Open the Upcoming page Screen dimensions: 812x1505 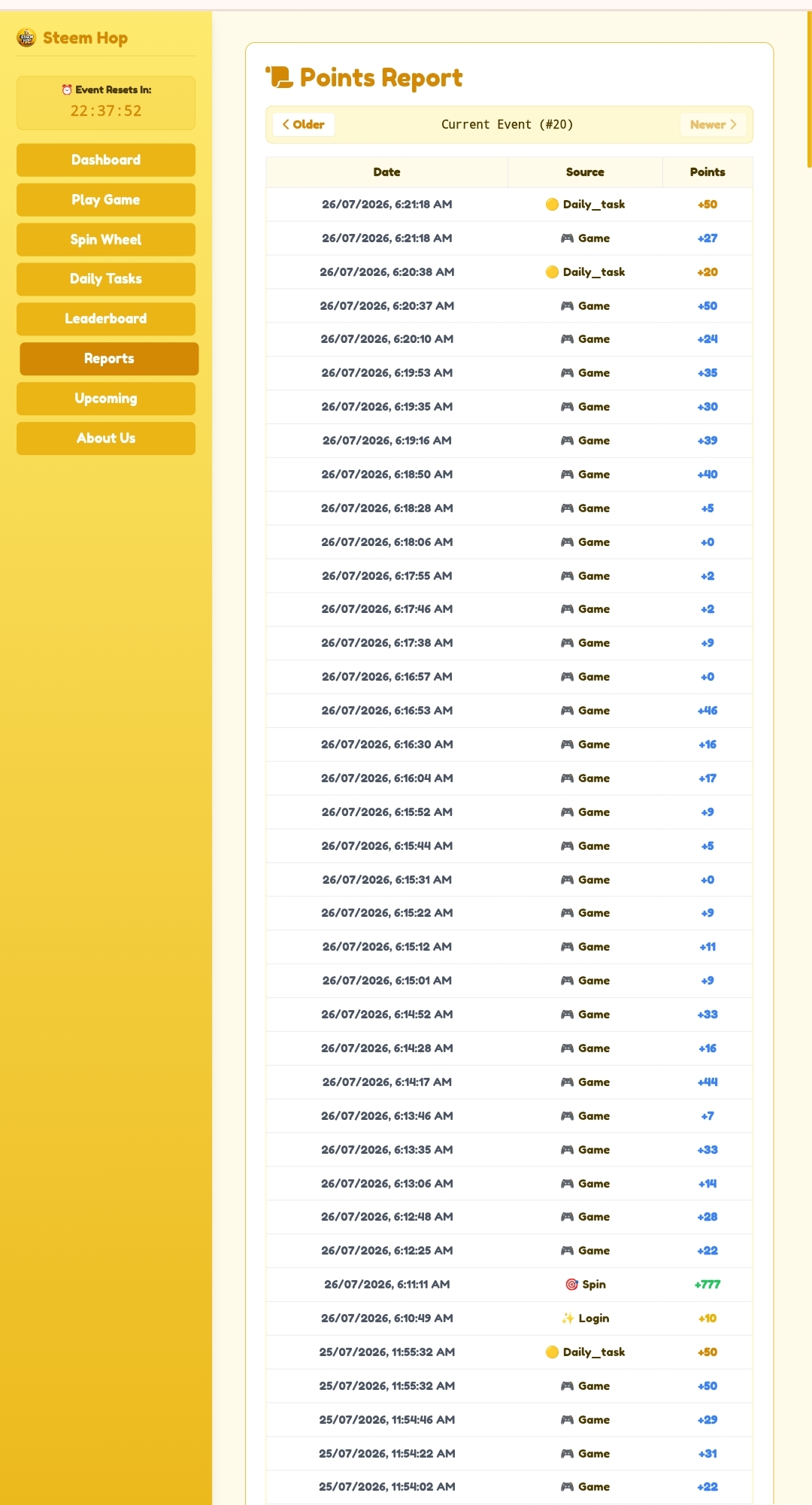click(106, 399)
